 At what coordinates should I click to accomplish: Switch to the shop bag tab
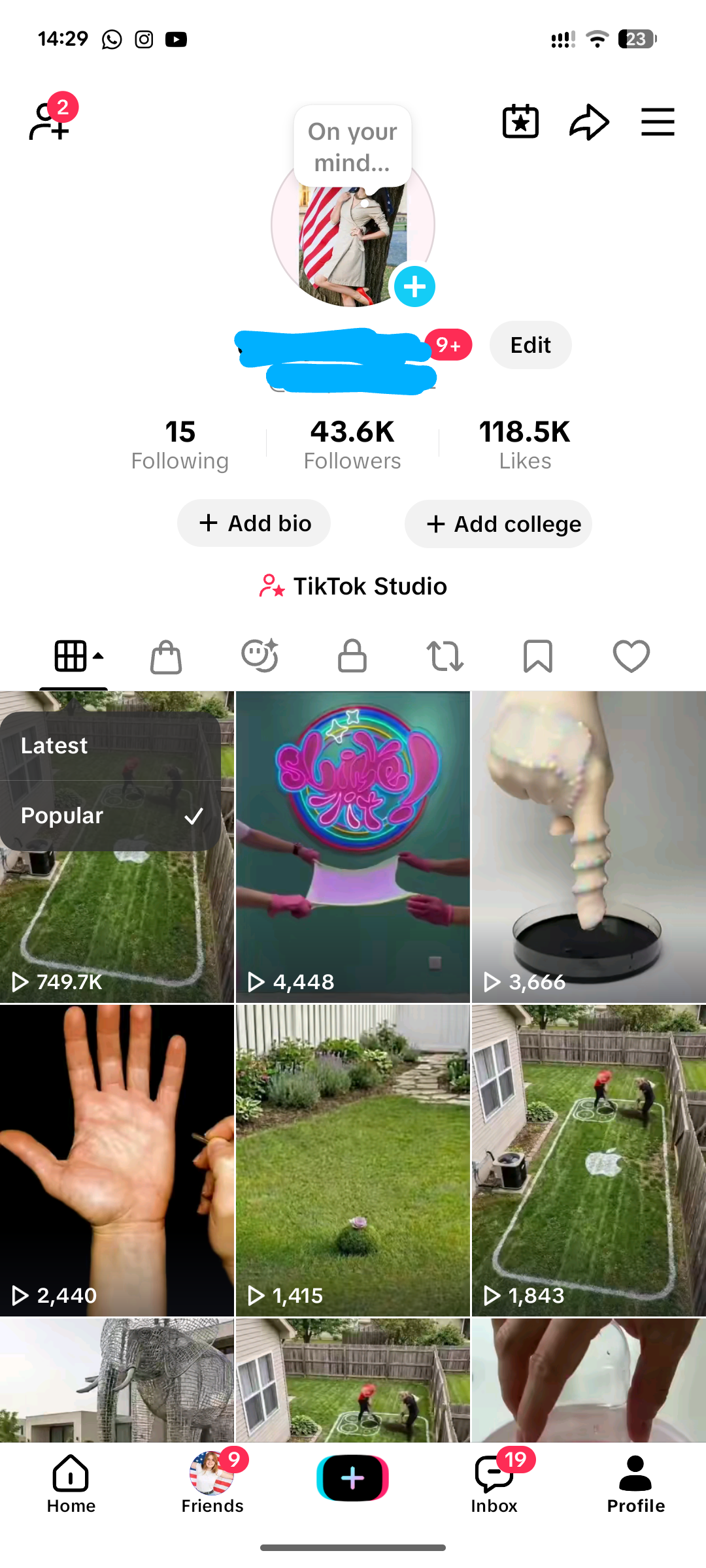pos(166,656)
